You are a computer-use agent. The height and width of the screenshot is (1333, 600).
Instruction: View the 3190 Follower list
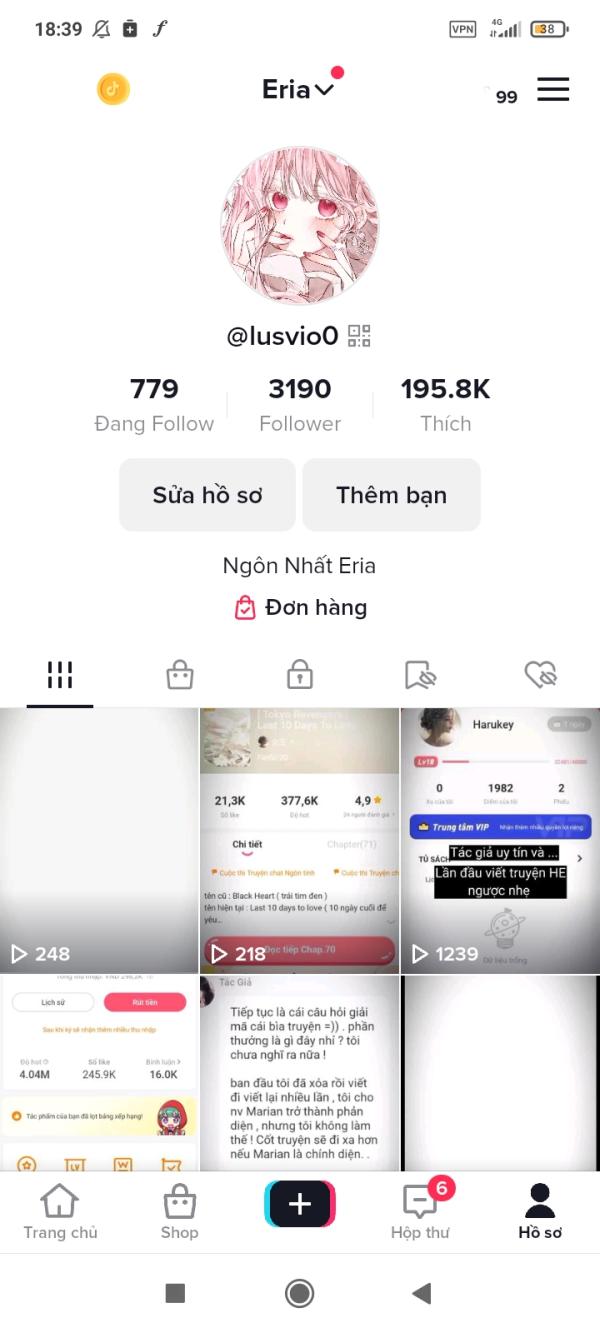(x=300, y=404)
